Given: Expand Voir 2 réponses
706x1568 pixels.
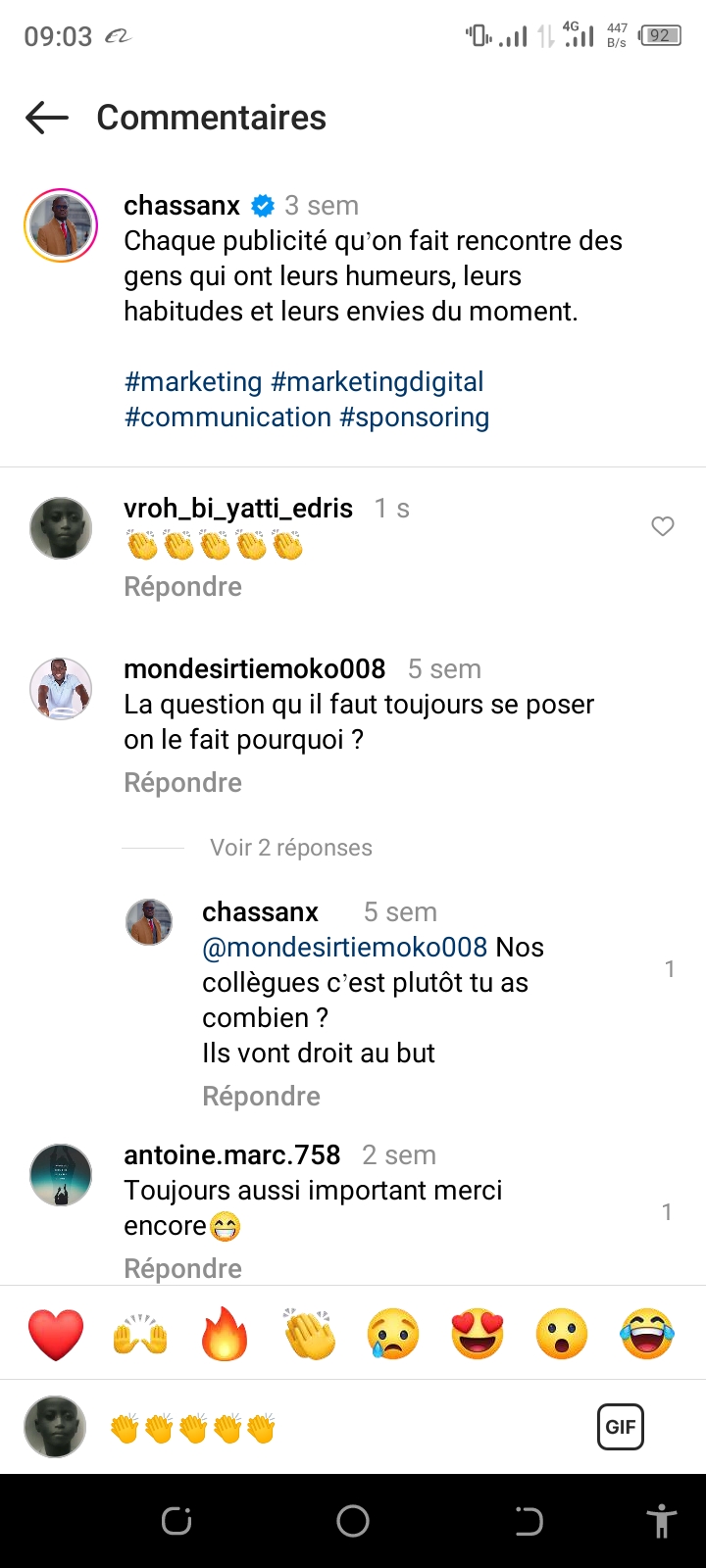Looking at the screenshot, I should coord(290,848).
